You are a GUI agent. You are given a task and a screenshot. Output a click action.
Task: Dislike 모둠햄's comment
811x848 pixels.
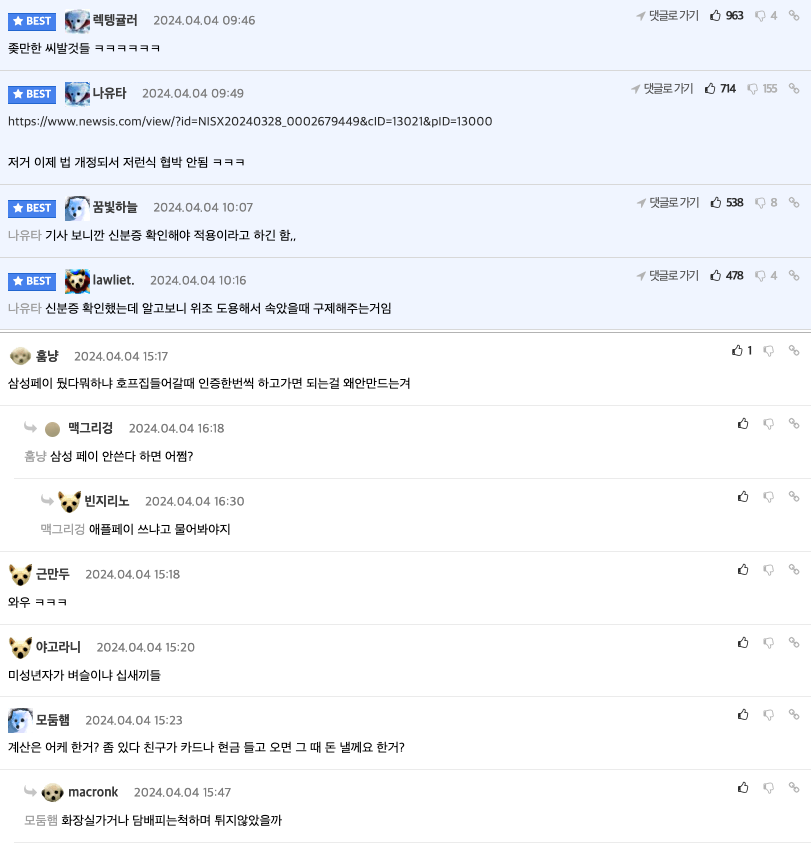click(768, 716)
